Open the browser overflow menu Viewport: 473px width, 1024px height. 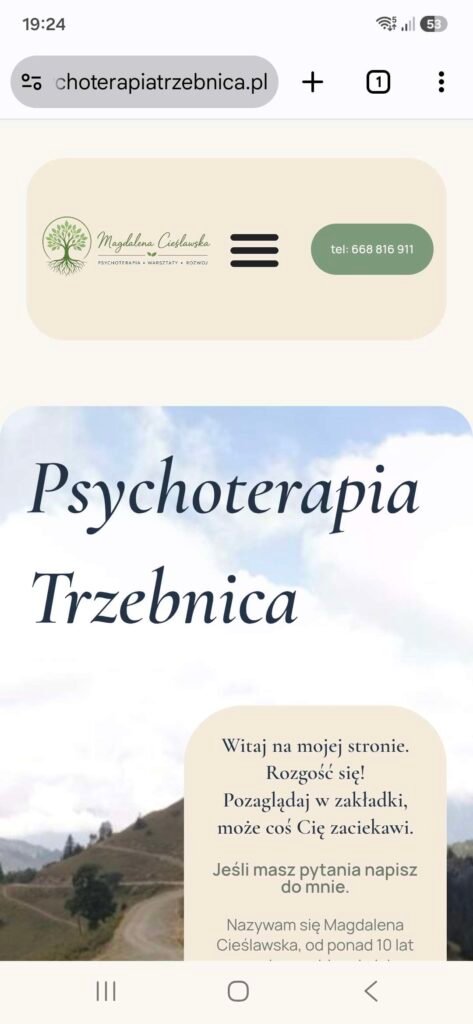[442, 82]
